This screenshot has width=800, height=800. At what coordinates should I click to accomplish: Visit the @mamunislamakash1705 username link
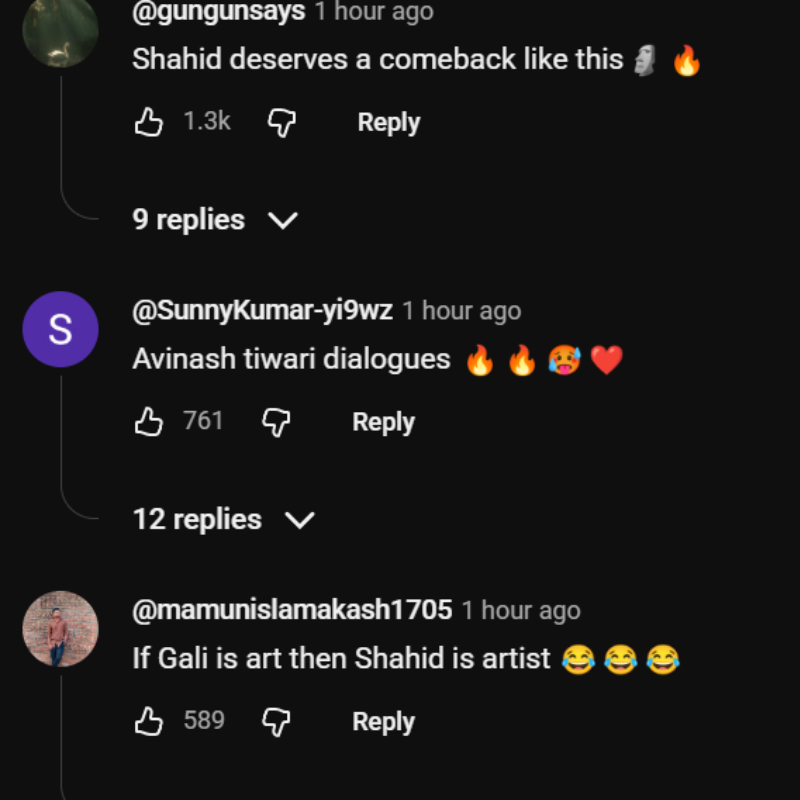(292, 609)
